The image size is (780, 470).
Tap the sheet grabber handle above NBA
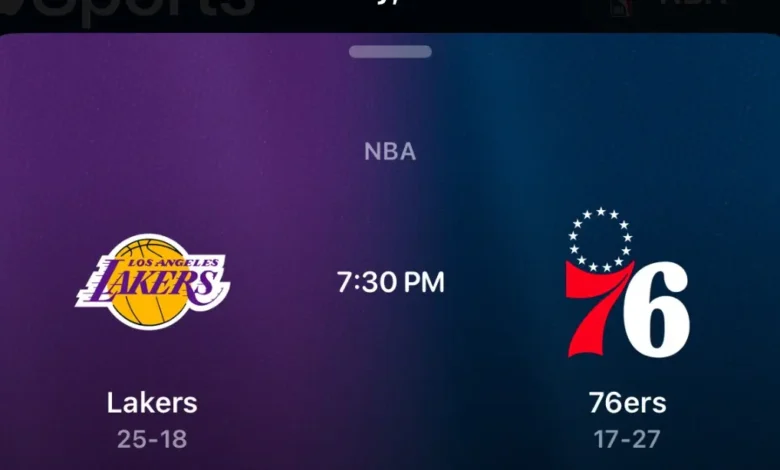click(390, 51)
